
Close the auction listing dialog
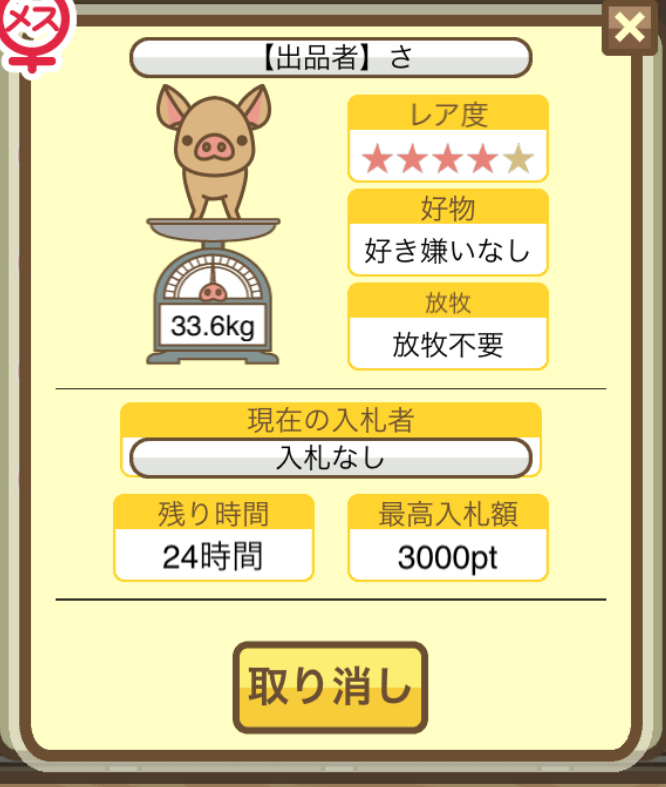631,28
